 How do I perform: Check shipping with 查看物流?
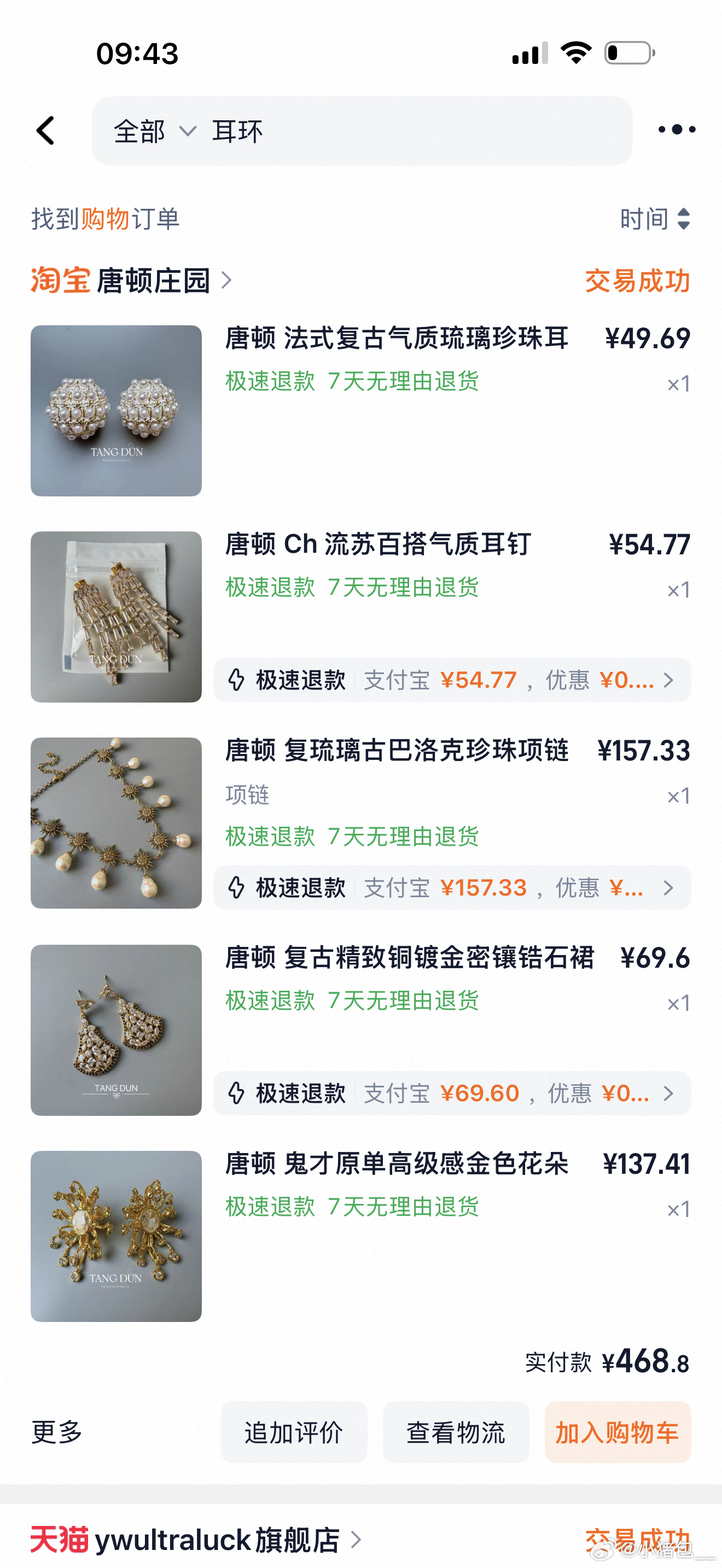click(x=456, y=1432)
